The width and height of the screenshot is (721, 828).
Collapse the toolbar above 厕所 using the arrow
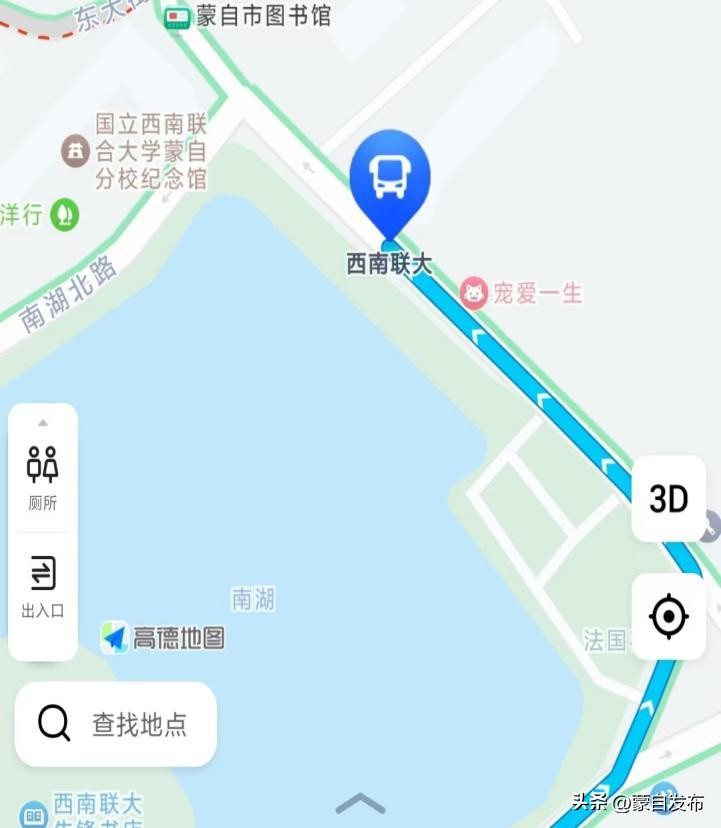(42, 423)
